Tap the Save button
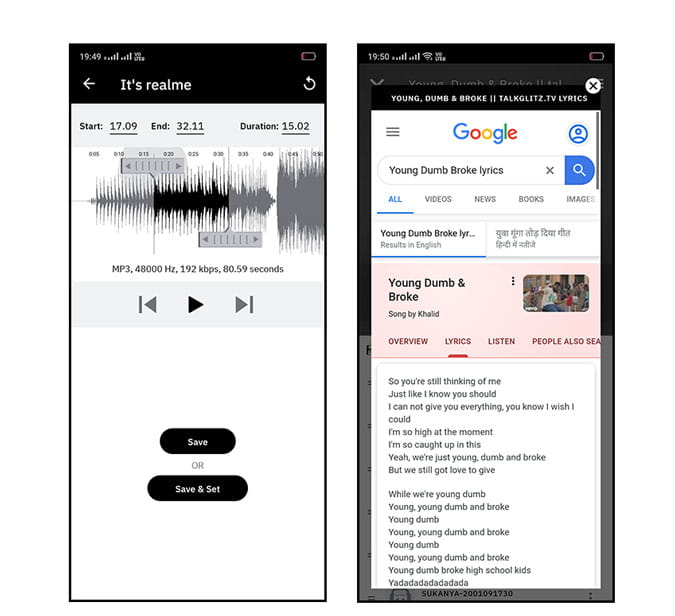Screen dimensions: 675x616 click(x=198, y=441)
